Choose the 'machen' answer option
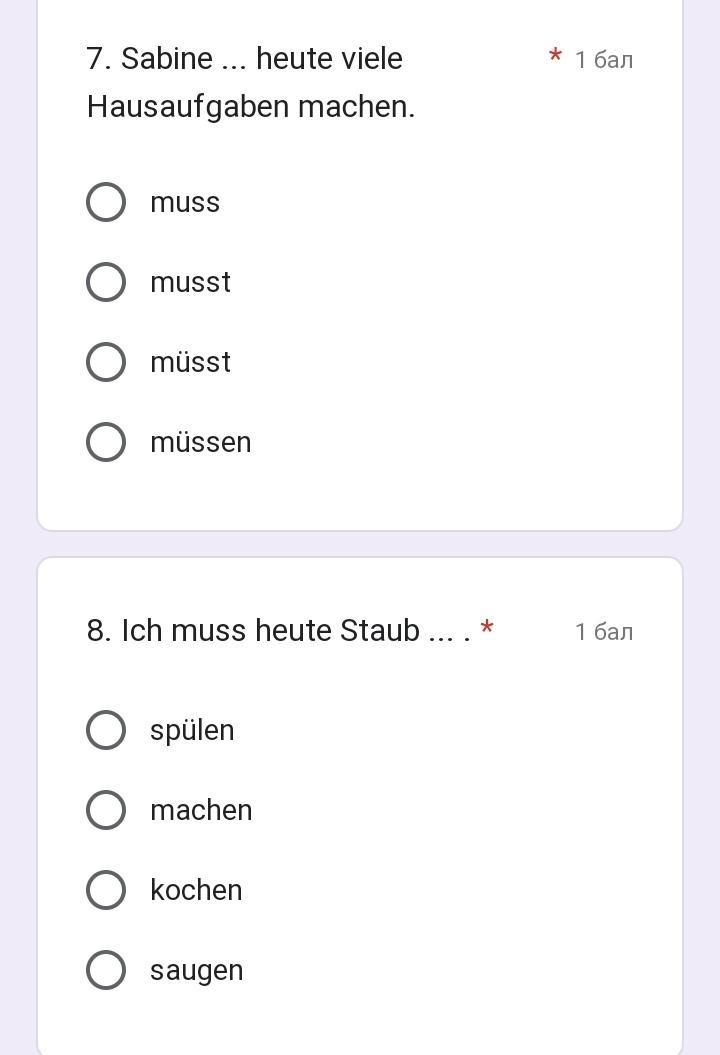Screen dimensions: 720x1055 [106, 810]
